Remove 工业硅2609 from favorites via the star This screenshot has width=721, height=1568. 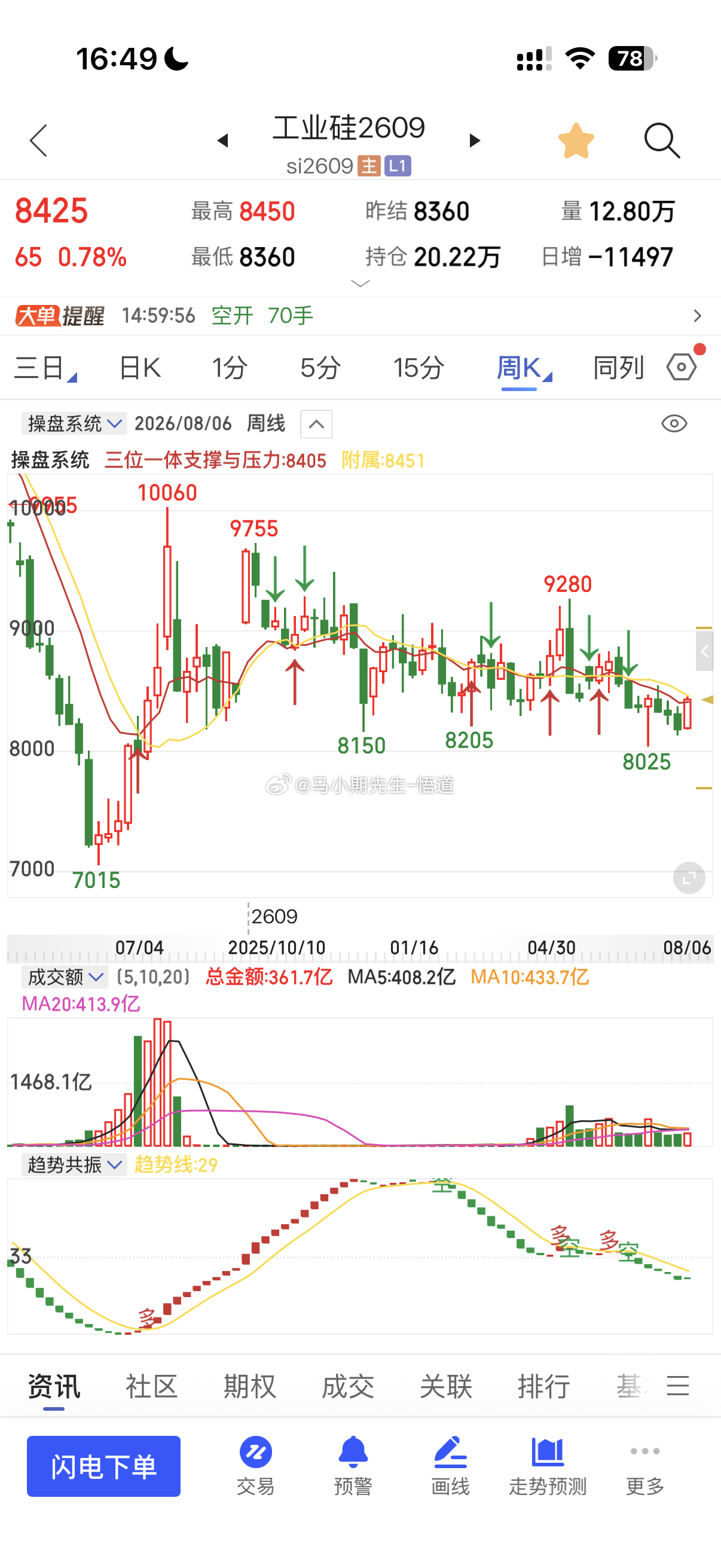tap(576, 141)
